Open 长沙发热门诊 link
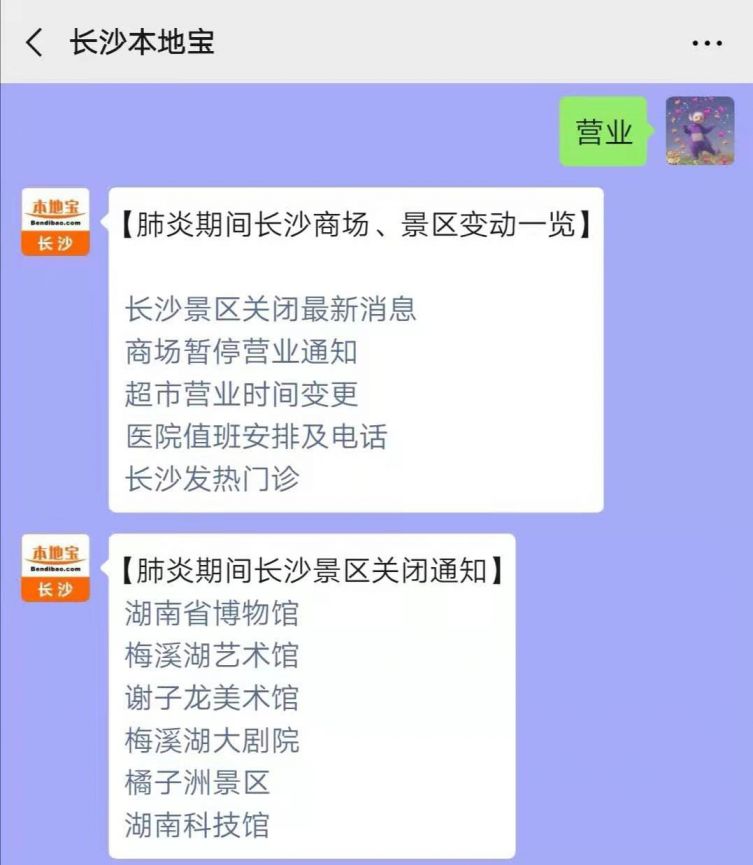The height and width of the screenshot is (865, 753). tap(212, 479)
